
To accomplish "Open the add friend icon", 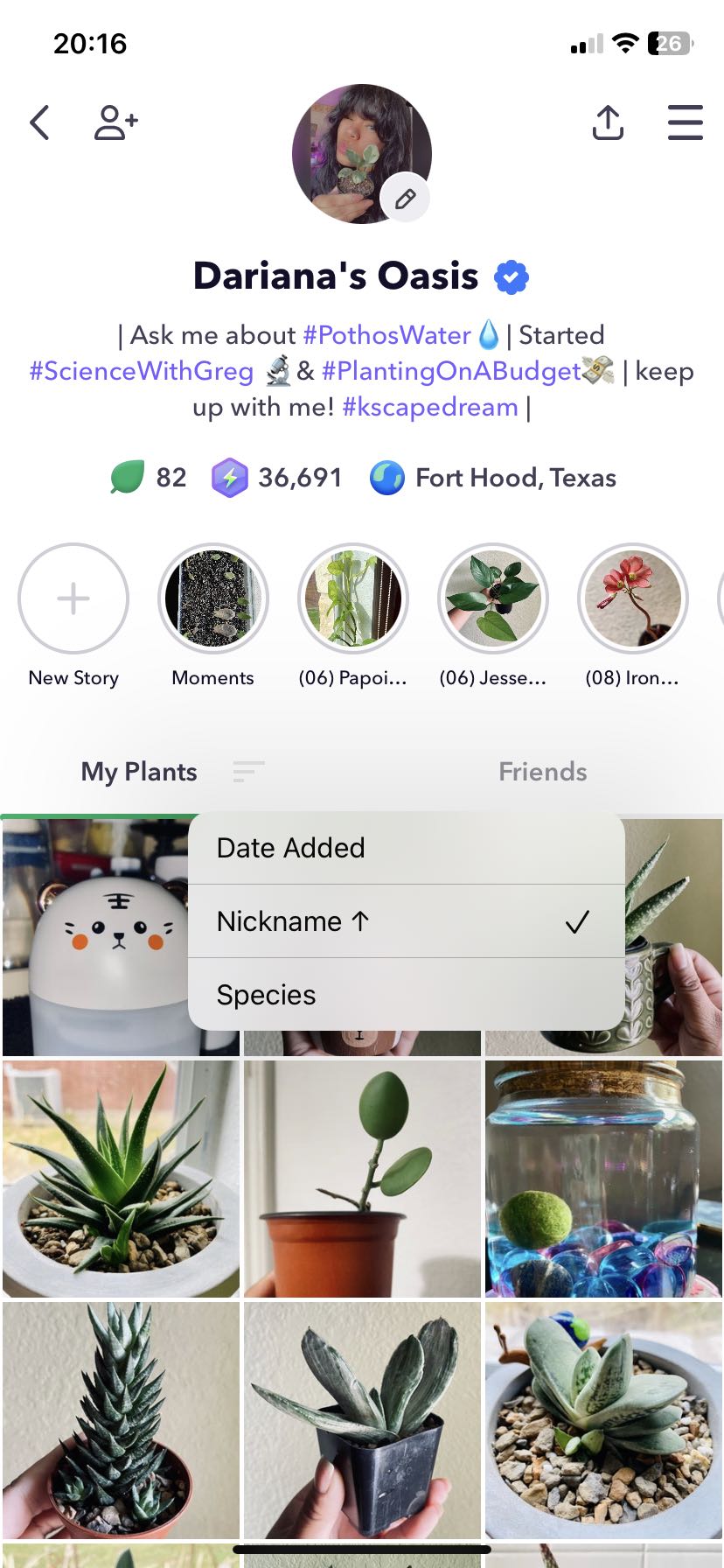I will (x=115, y=122).
